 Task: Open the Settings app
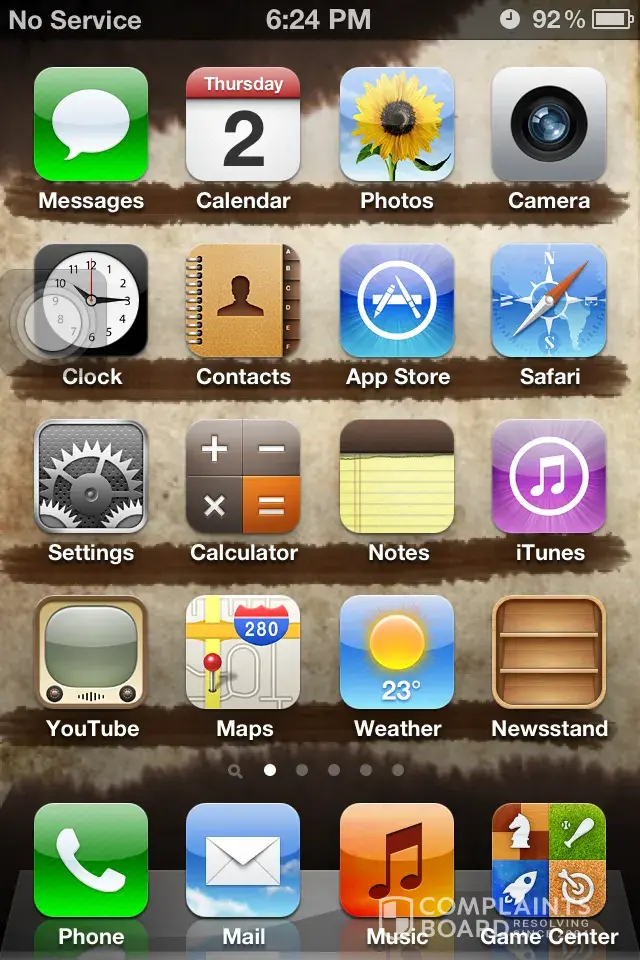(x=91, y=477)
